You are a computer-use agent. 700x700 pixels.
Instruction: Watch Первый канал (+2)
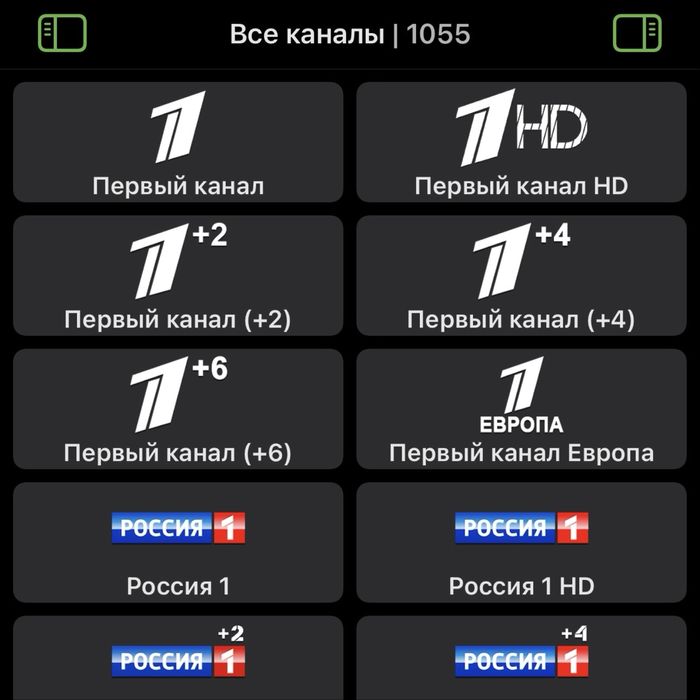(178, 276)
